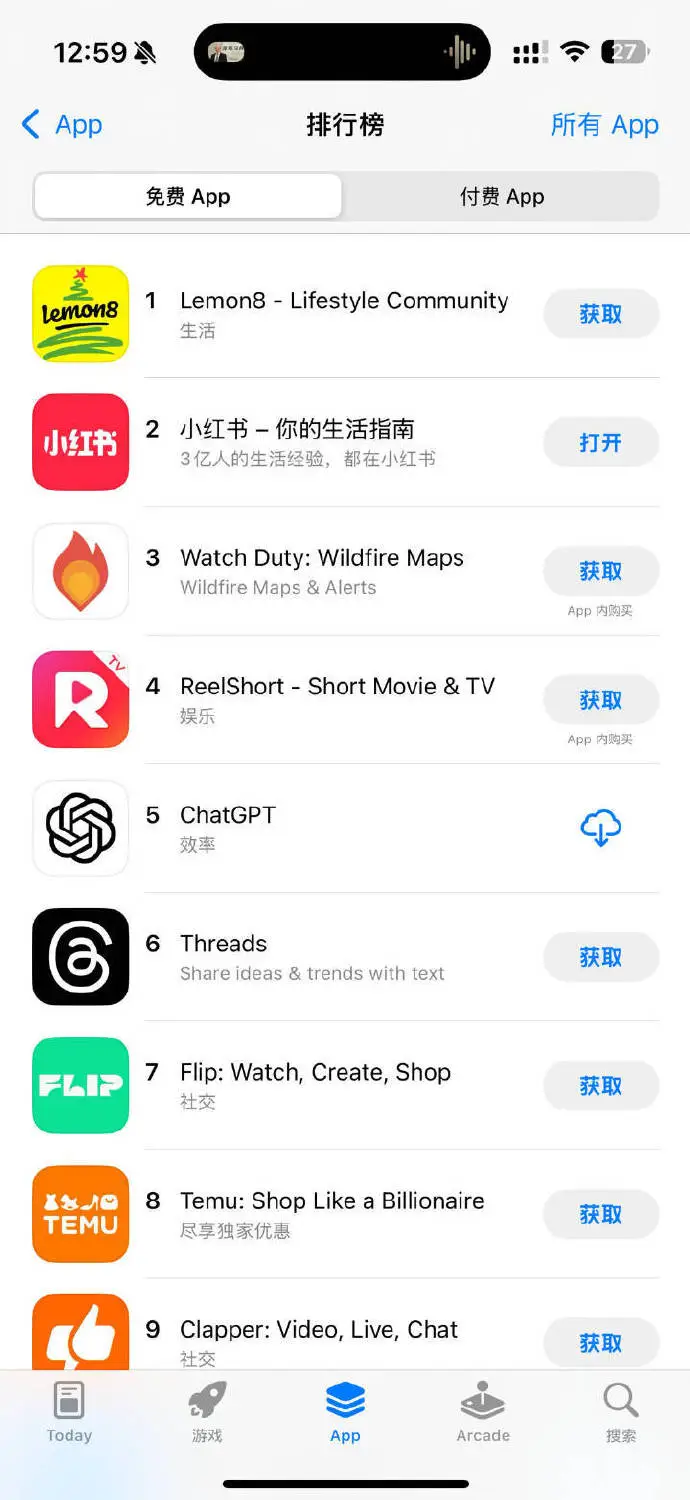Get the Clapper: Video, Live, Chat app
The width and height of the screenshot is (690, 1500).
600,1342
